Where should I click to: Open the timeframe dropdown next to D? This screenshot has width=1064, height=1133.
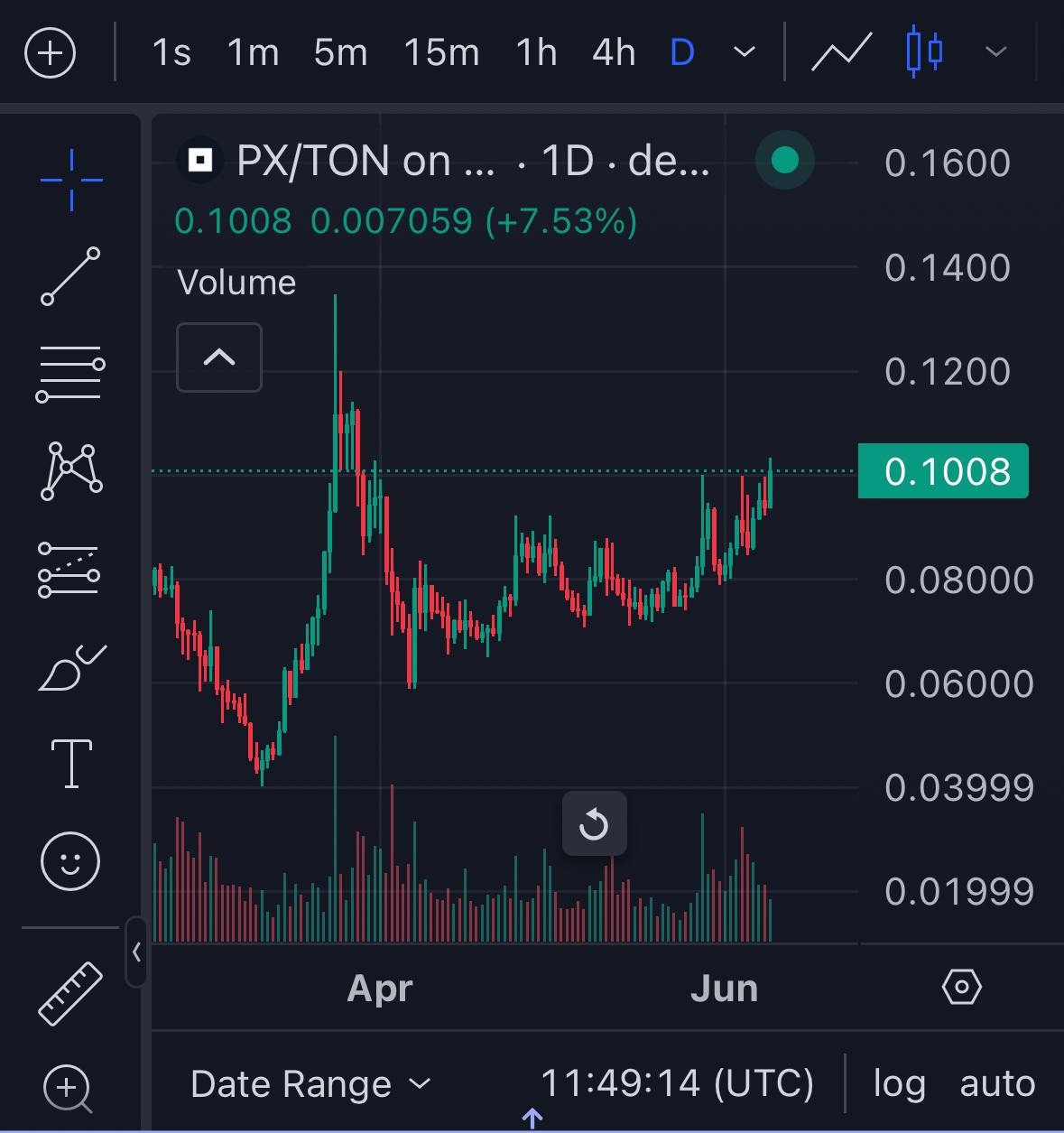point(745,53)
